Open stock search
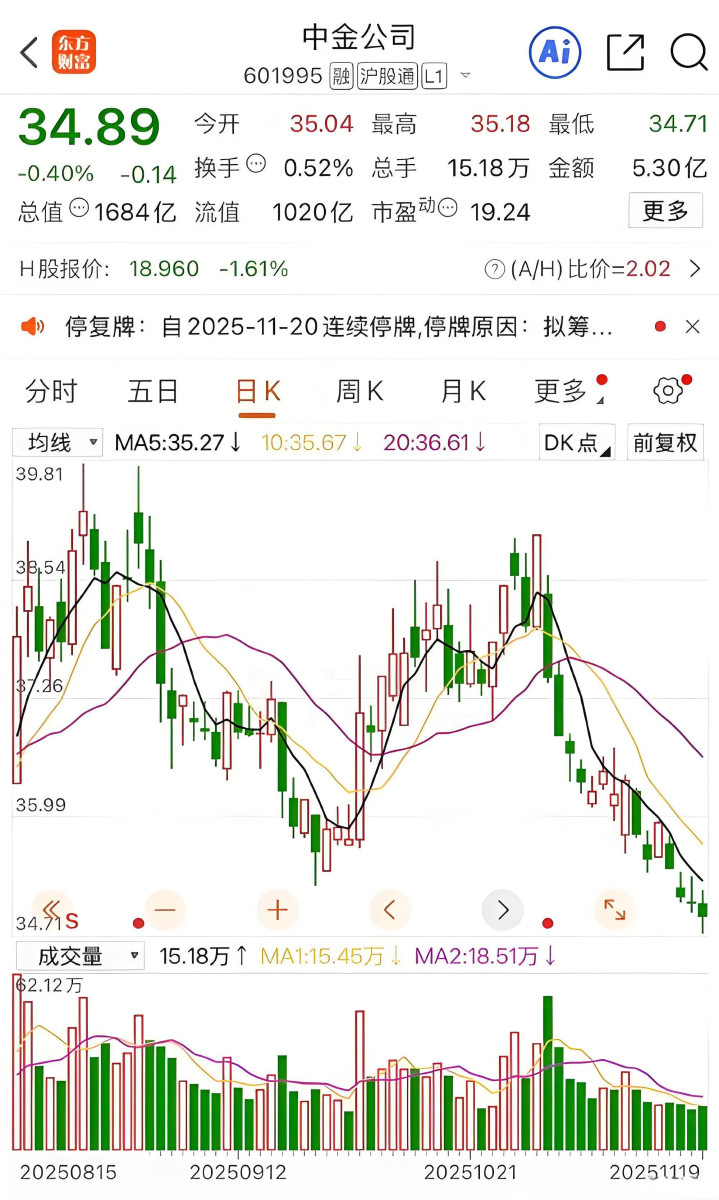This screenshot has height=1200, width=719. [x=689, y=52]
